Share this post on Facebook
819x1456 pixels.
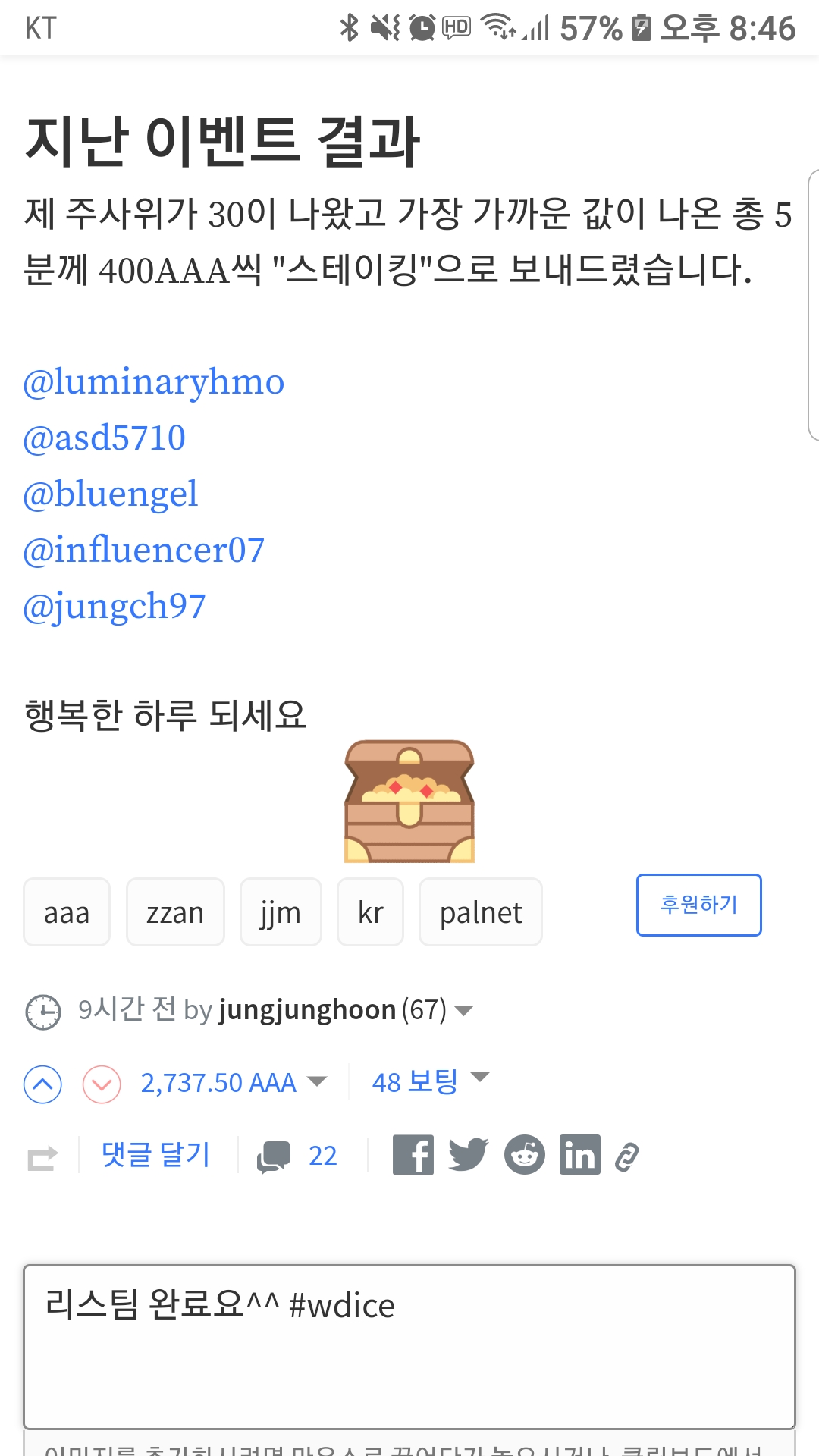coord(413,1155)
